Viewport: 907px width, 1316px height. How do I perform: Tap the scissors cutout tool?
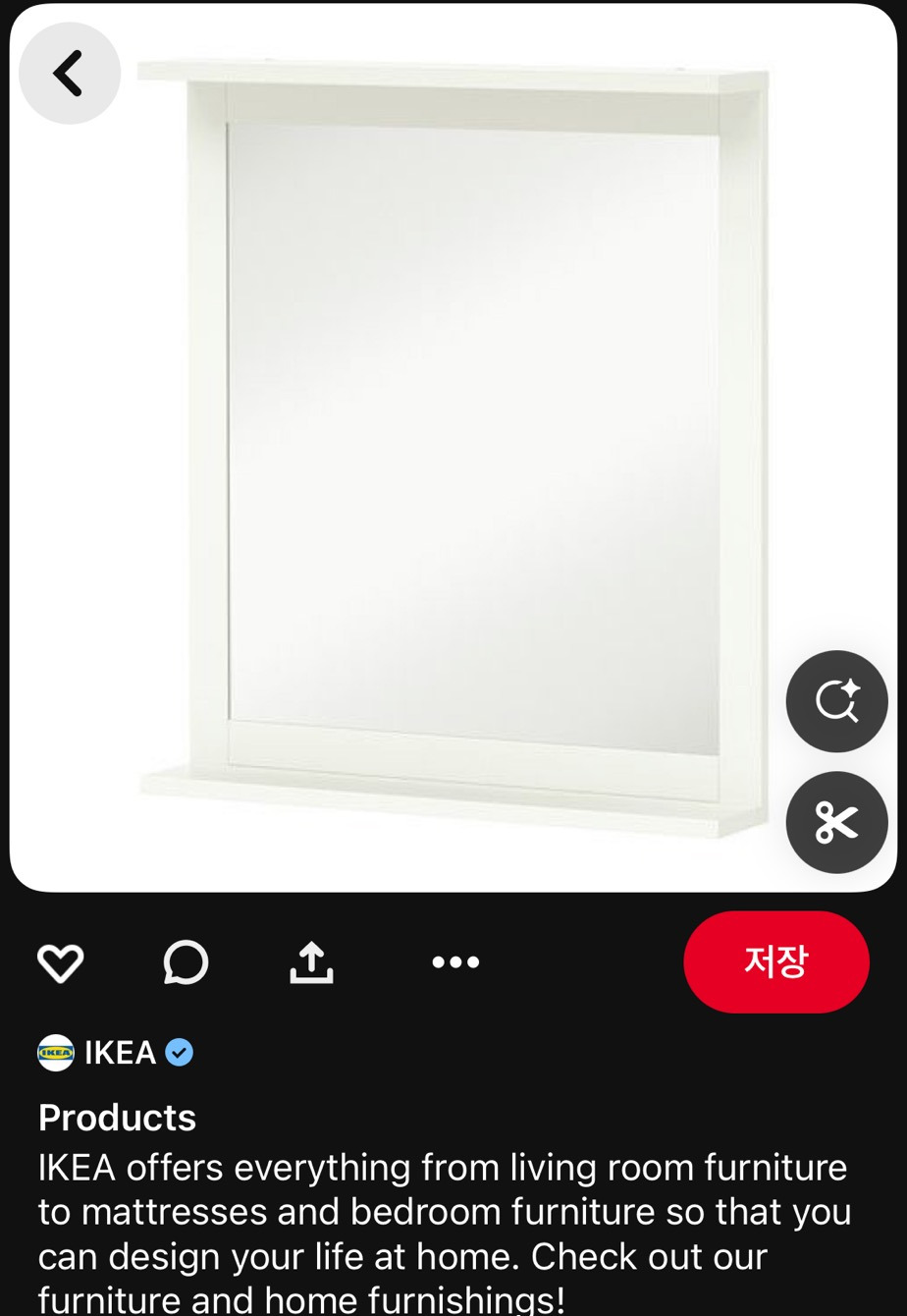836,823
